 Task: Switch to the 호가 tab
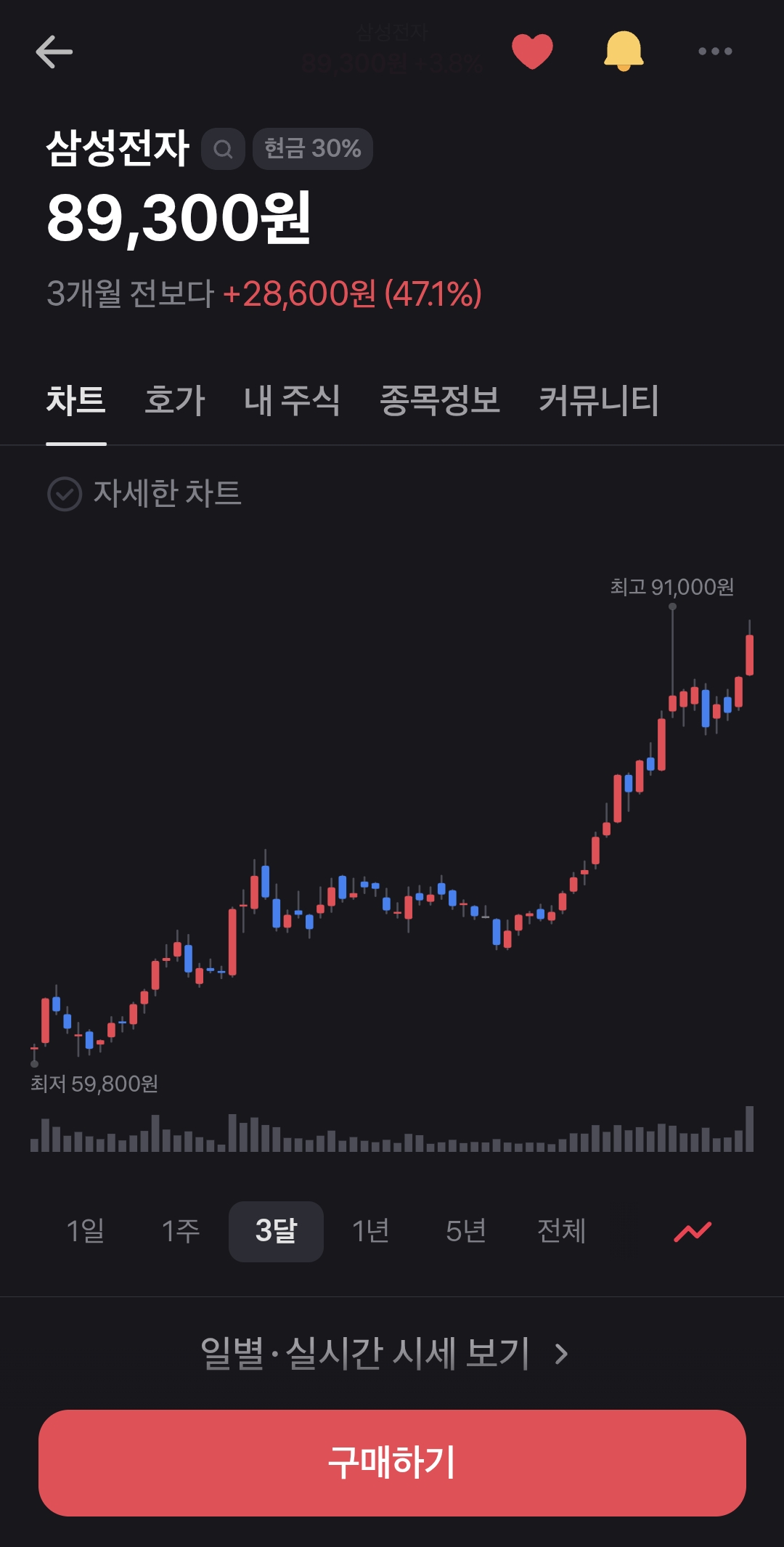(175, 400)
